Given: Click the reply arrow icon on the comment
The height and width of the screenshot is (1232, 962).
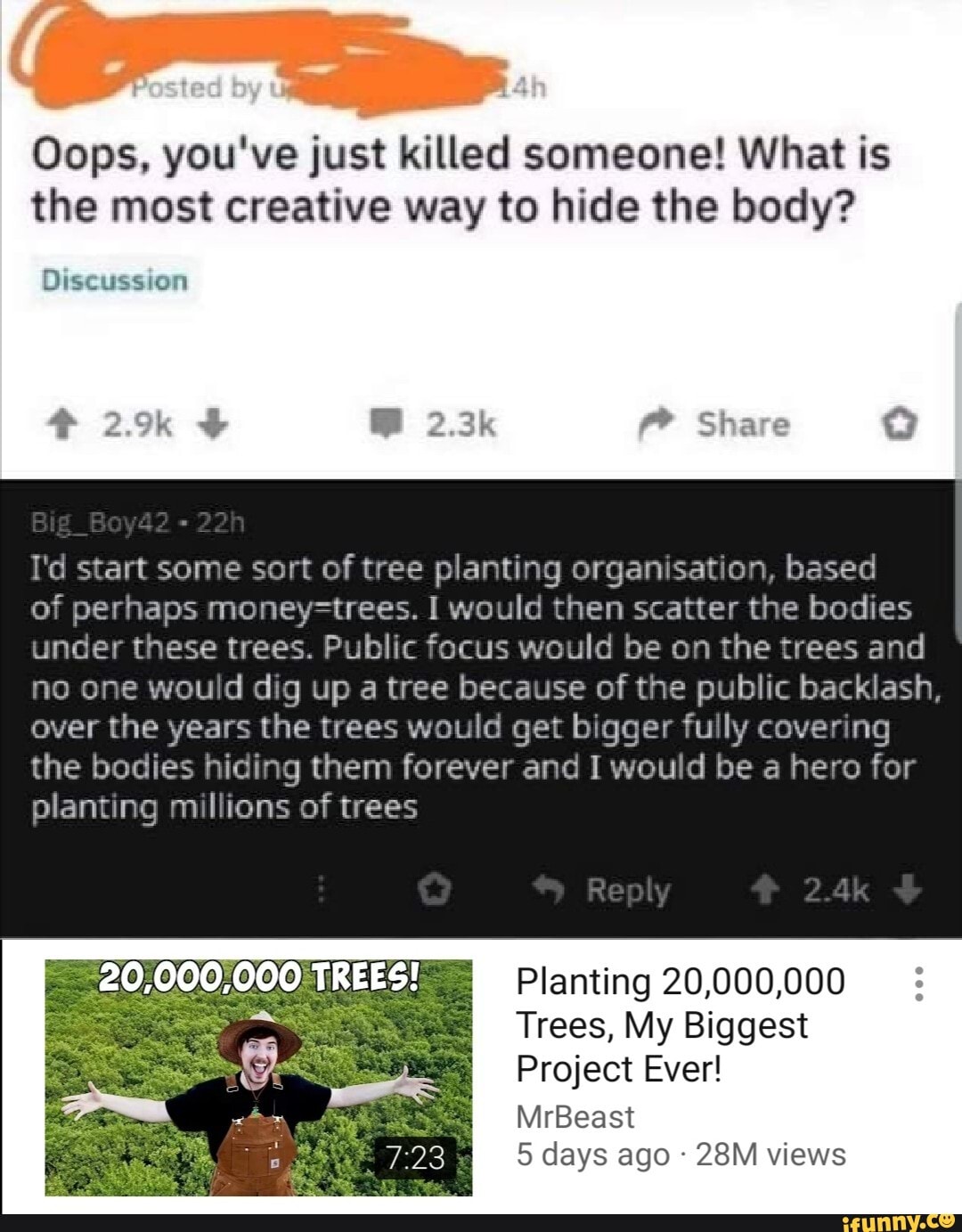Looking at the screenshot, I should click(545, 890).
